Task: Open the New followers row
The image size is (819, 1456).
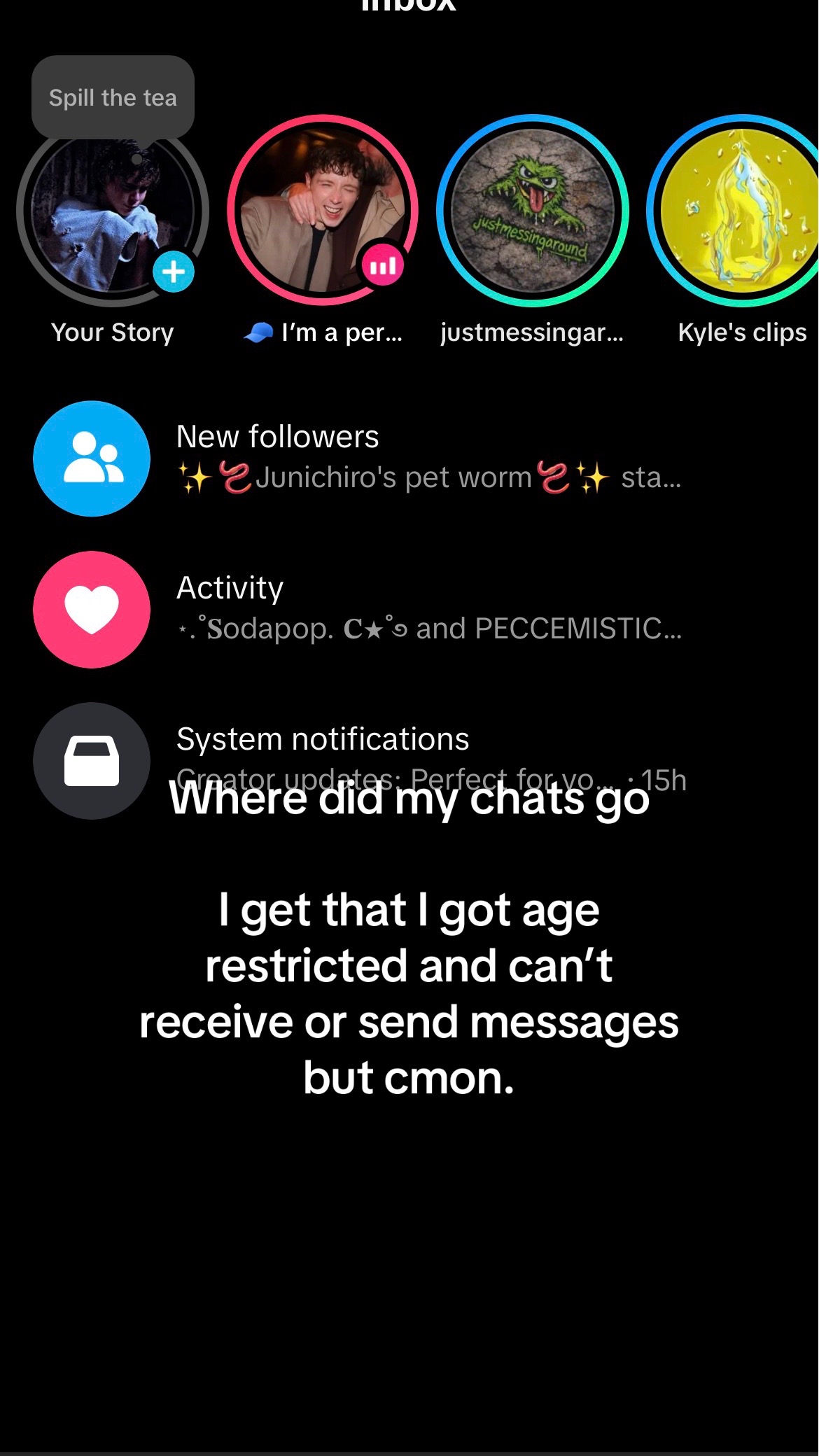Action: [409, 458]
